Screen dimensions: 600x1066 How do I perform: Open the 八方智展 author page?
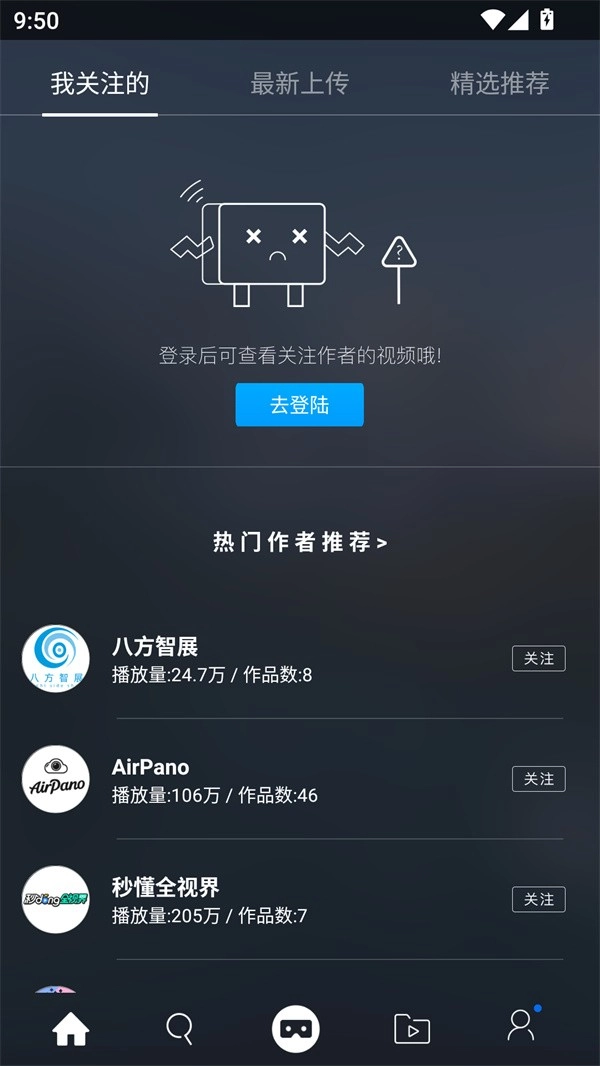[x=155, y=647]
